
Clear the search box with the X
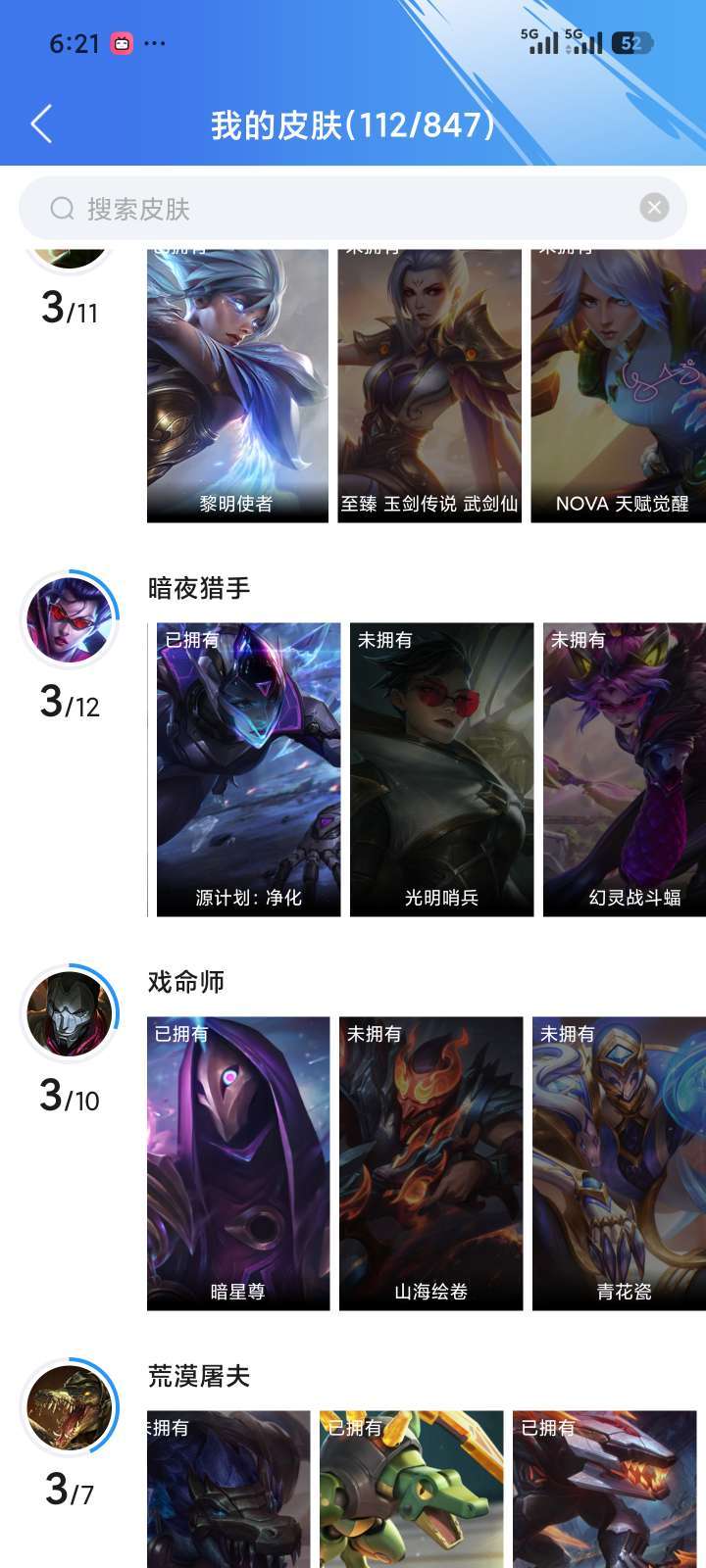click(x=654, y=208)
